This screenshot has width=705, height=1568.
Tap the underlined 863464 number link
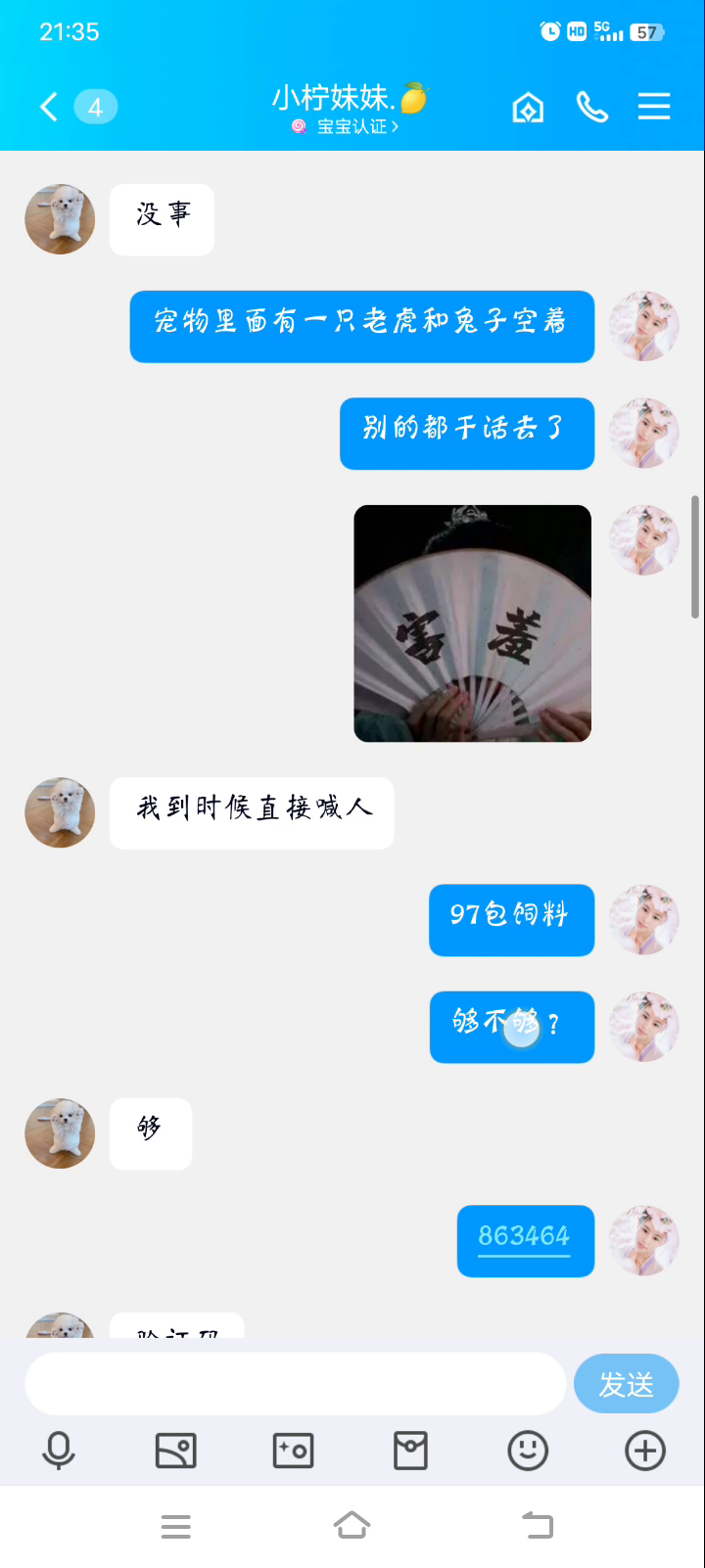pos(524,1237)
